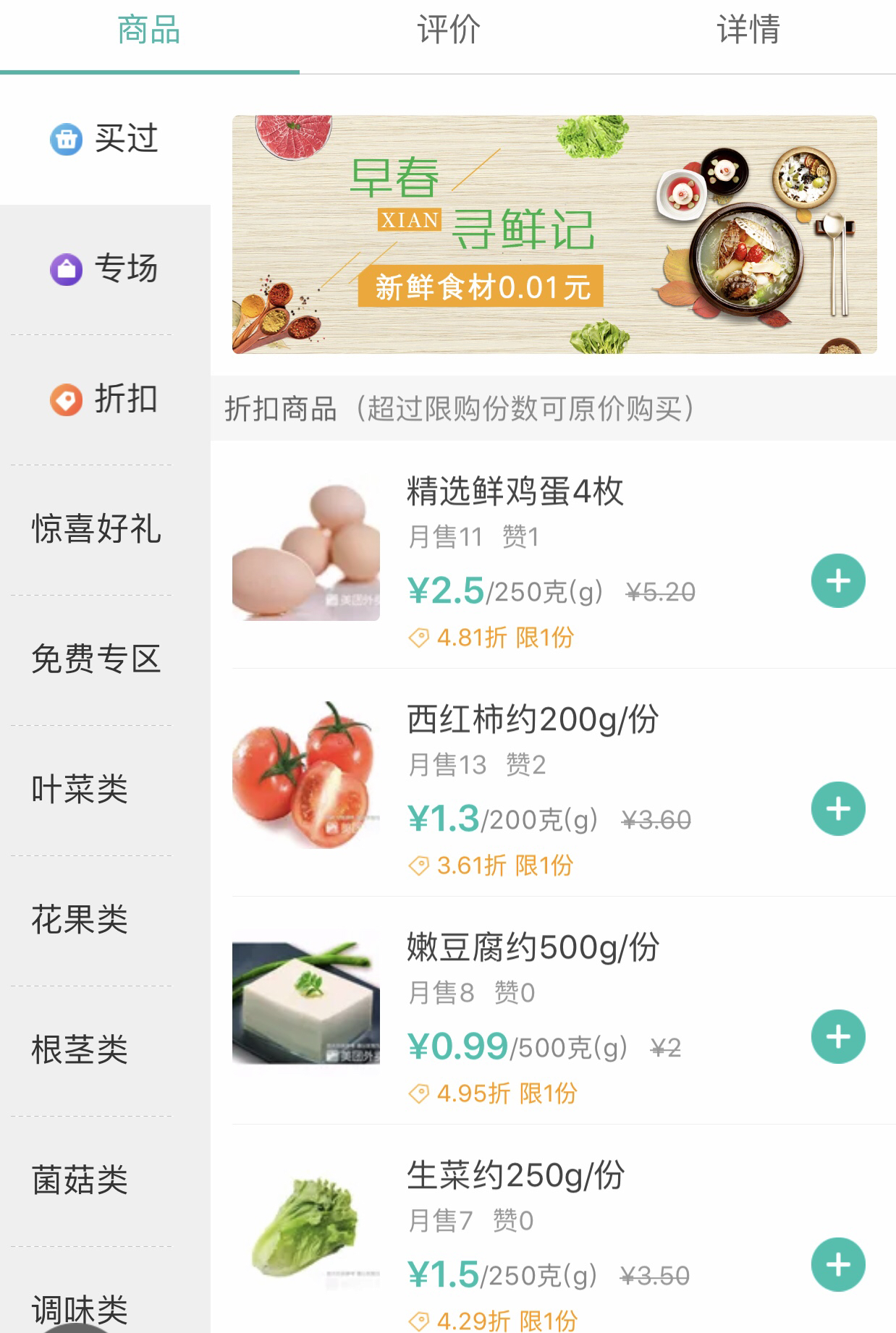Add 精选鲜鸡蛋4枚 to cart
The image size is (896, 1333).
[838, 581]
